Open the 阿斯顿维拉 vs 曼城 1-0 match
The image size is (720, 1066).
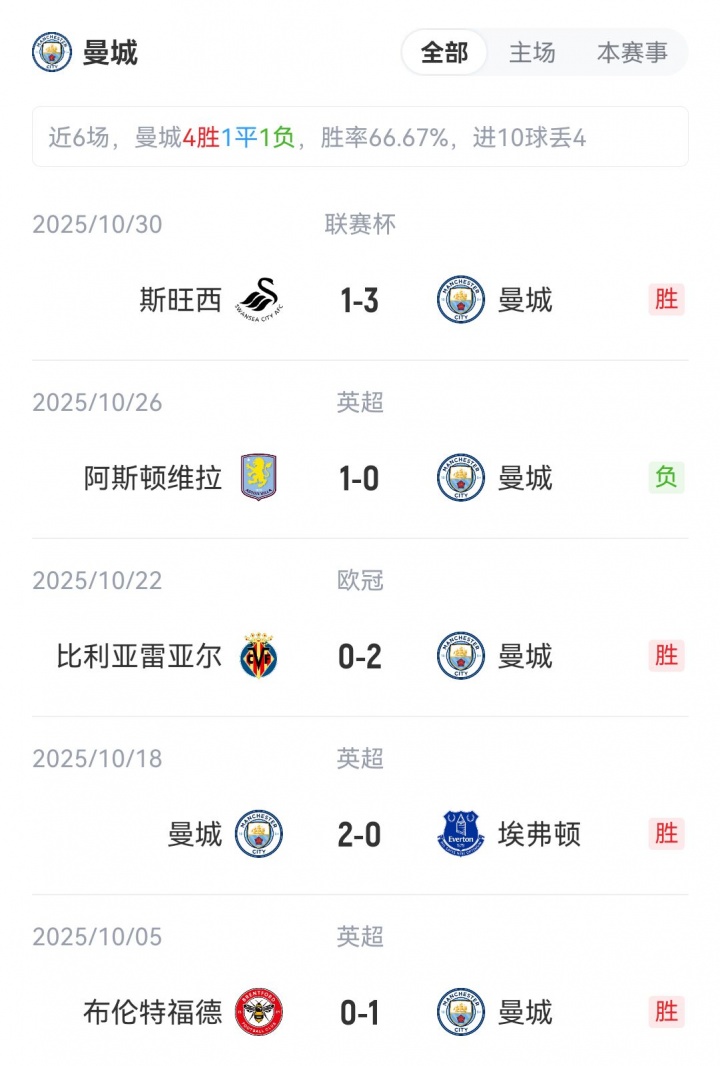(359, 478)
